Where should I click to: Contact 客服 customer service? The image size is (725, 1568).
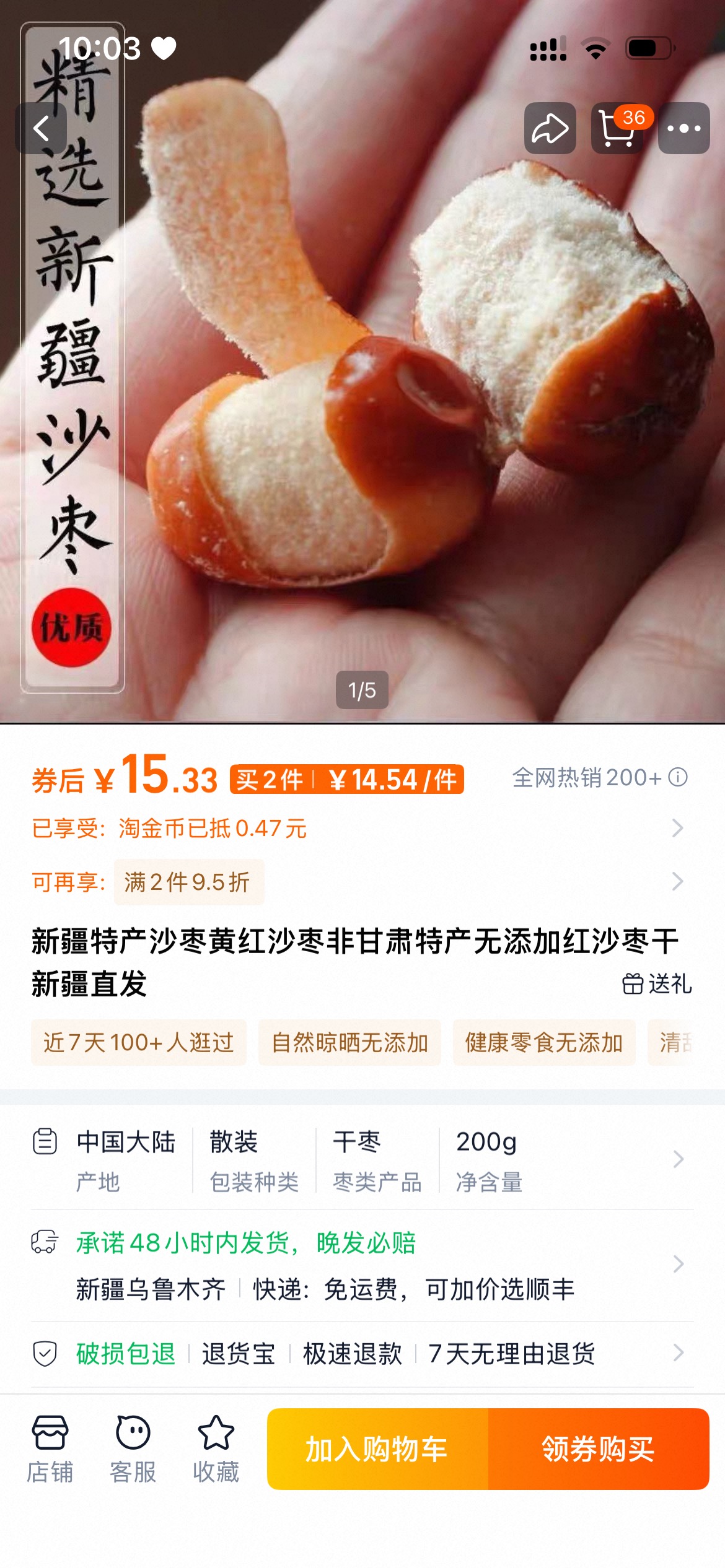(133, 1449)
